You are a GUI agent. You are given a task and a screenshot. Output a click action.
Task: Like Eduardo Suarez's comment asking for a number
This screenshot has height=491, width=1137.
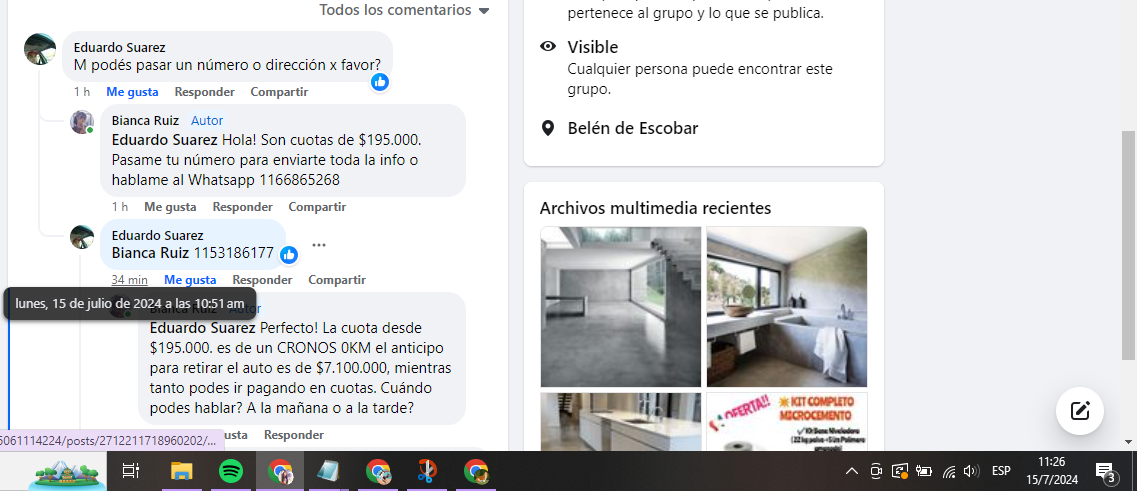pyautogui.click(x=132, y=92)
